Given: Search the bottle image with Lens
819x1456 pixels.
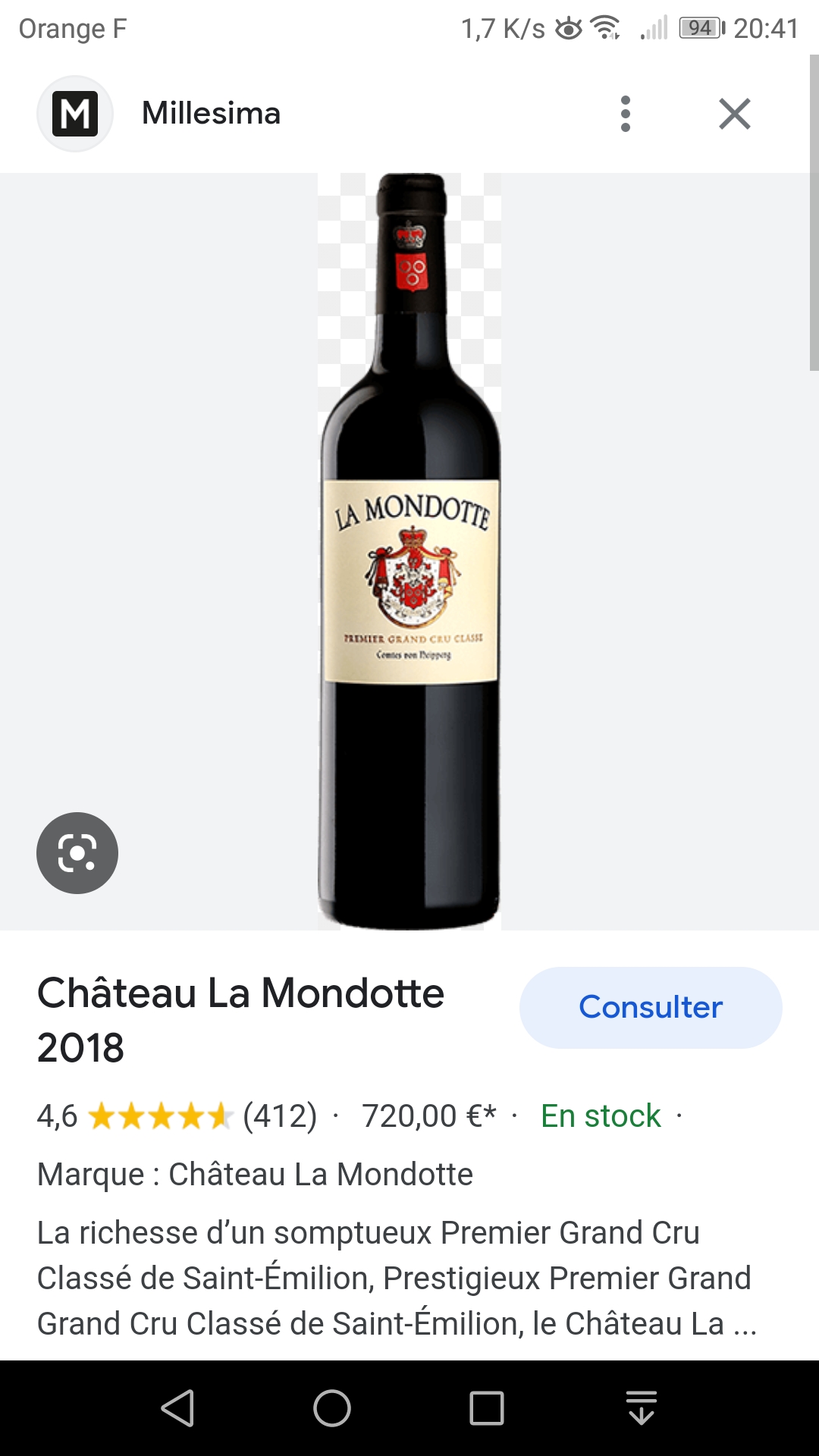Looking at the screenshot, I should click(x=77, y=852).
